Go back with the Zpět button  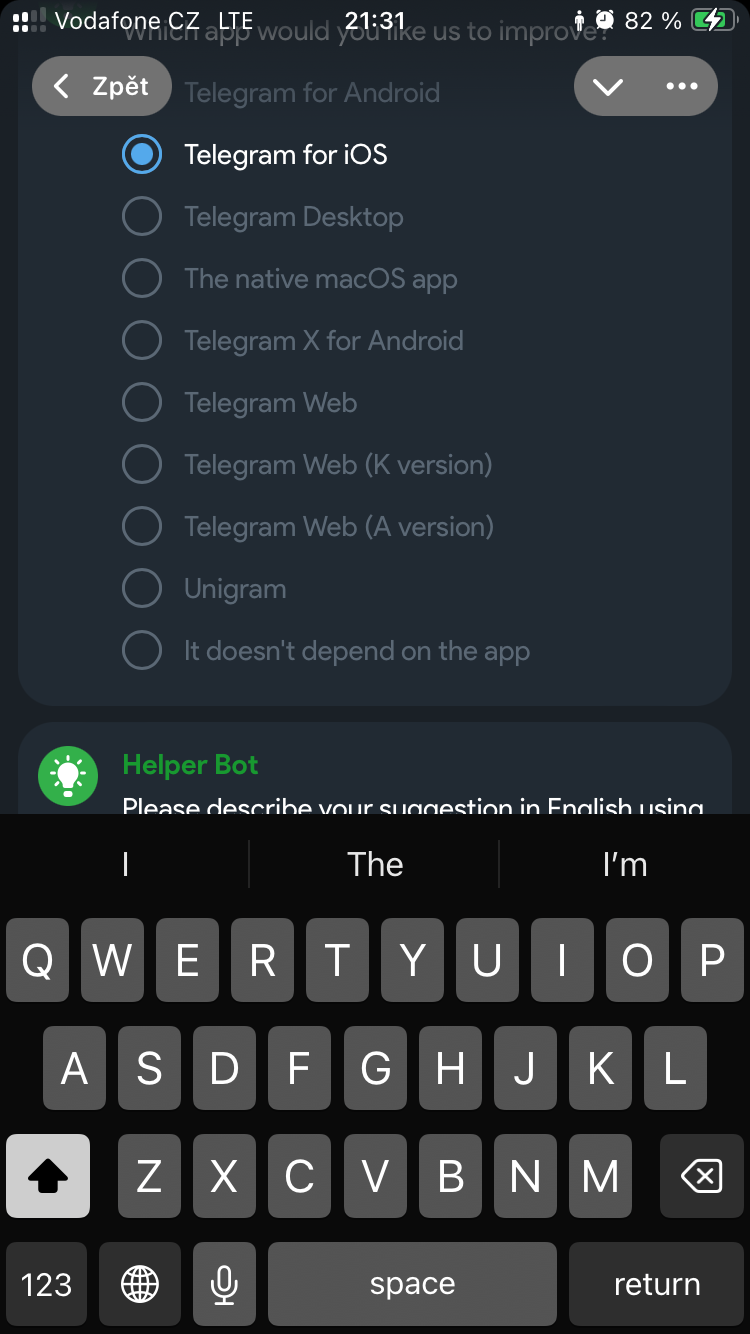(102, 86)
